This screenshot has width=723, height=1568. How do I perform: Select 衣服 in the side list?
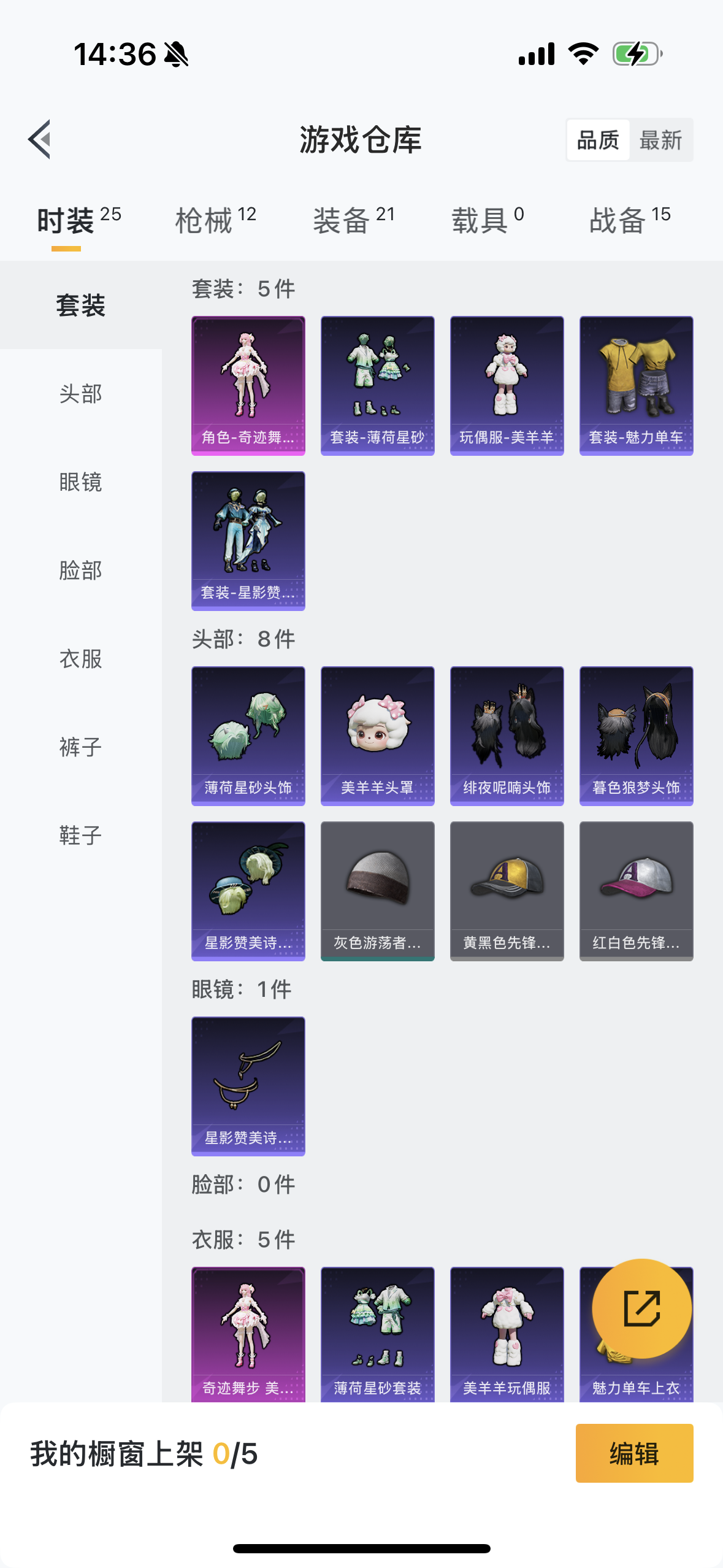[81, 659]
